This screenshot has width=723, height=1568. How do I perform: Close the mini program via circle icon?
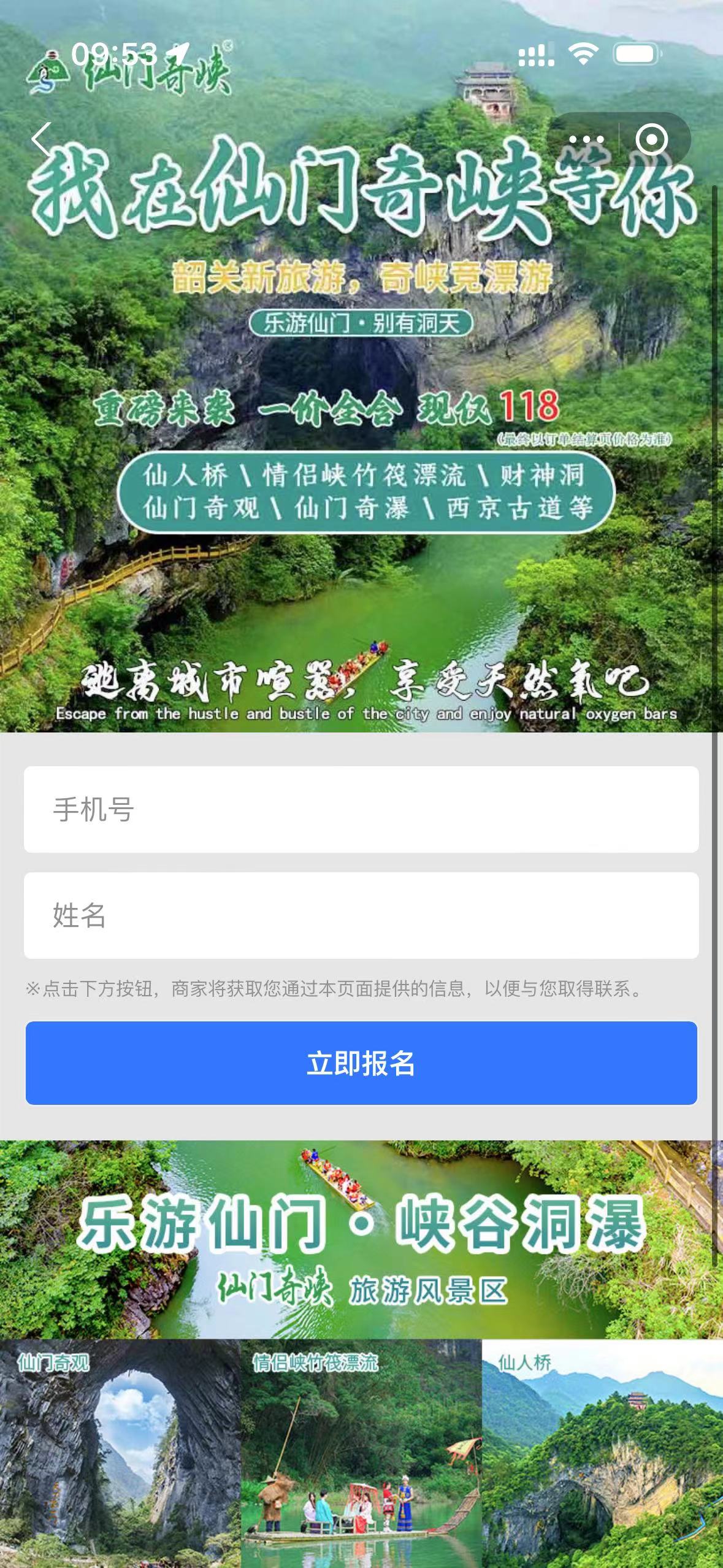[x=652, y=140]
